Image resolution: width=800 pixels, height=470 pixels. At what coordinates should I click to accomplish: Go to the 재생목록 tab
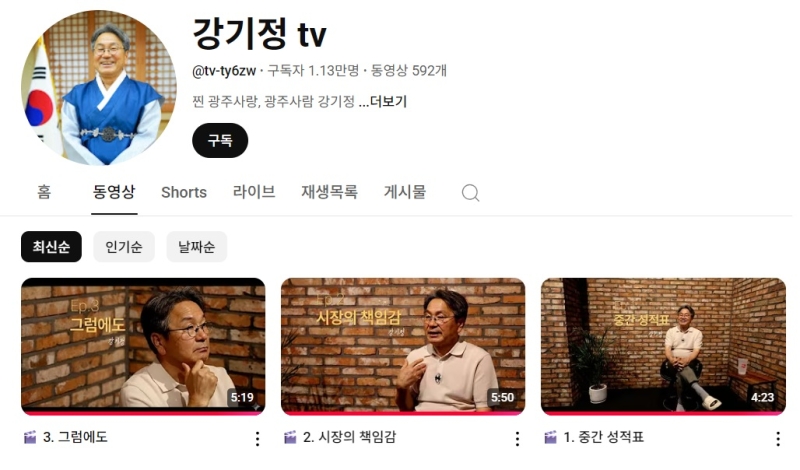pos(329,192)
